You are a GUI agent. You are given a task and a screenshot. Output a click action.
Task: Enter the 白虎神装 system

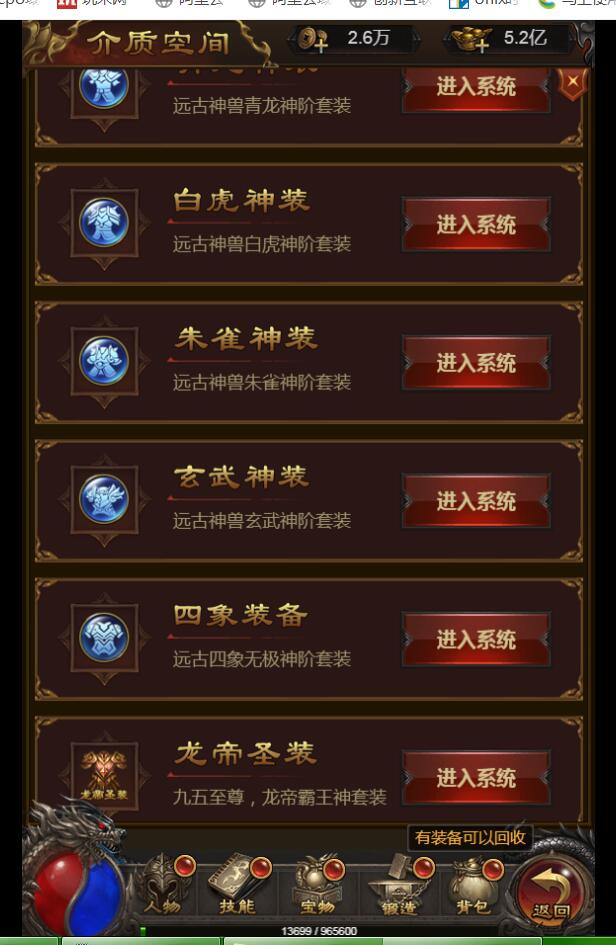[476, 225]
